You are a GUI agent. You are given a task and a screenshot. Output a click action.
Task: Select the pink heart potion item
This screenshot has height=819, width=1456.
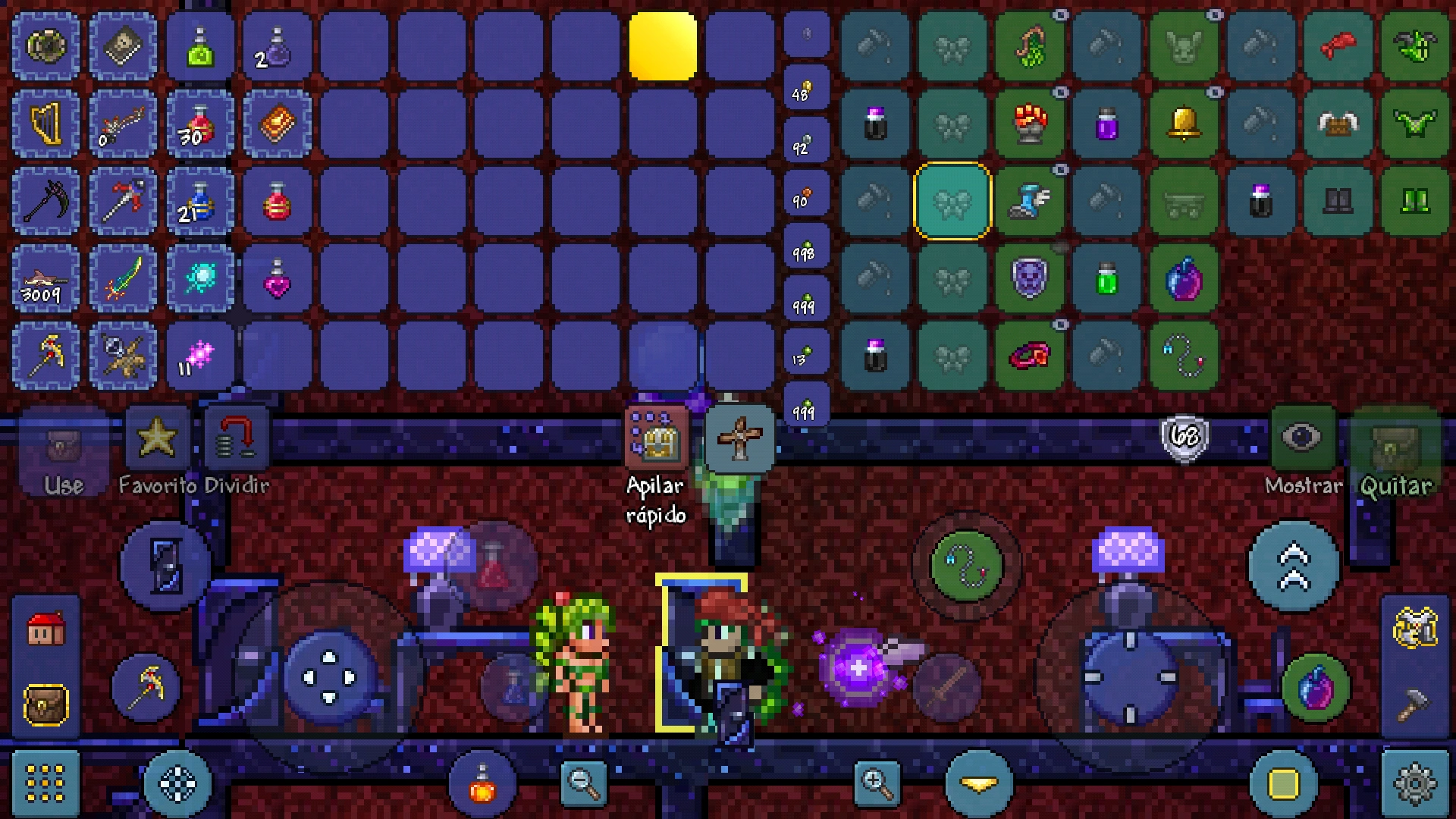pyautogui.click(x=278, y=278)
